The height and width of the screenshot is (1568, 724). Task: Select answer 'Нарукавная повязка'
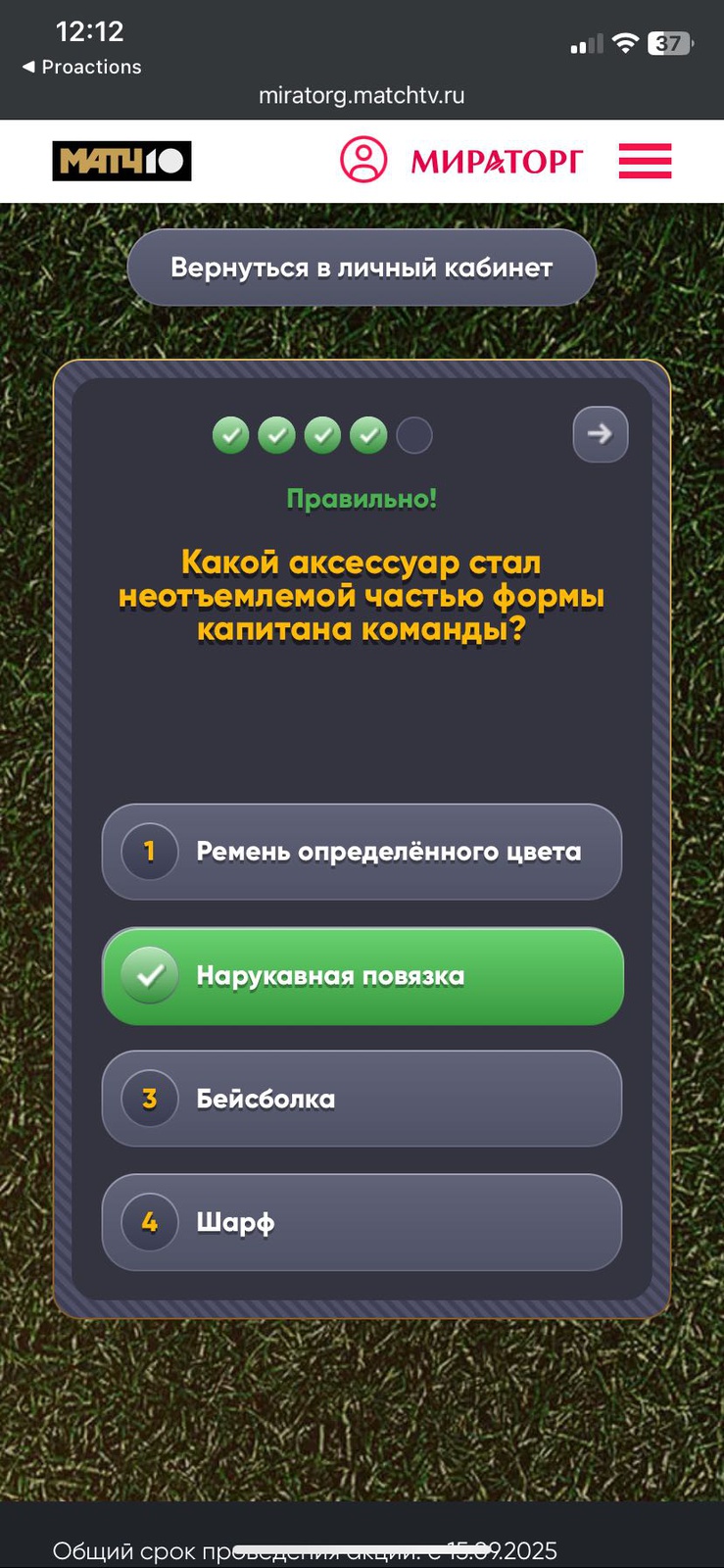pyautogui.click(x=362, y=976)
